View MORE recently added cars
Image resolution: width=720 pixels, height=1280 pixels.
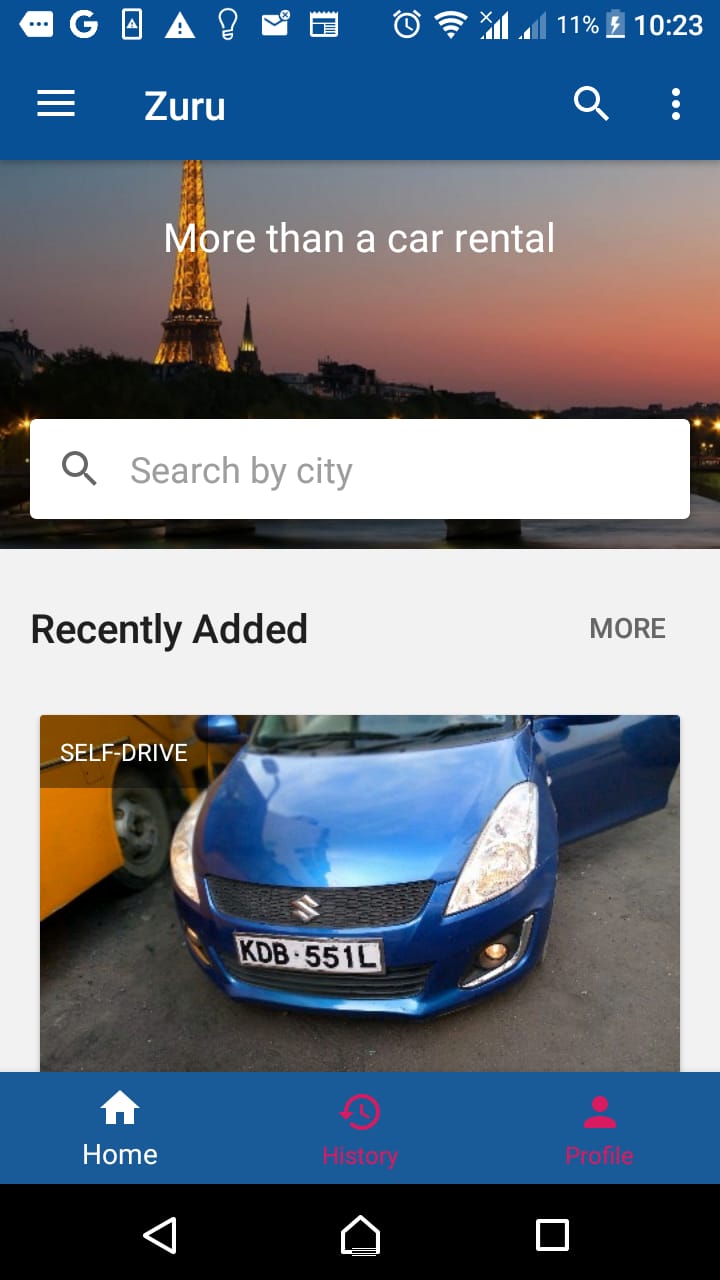tap(627, 628)
